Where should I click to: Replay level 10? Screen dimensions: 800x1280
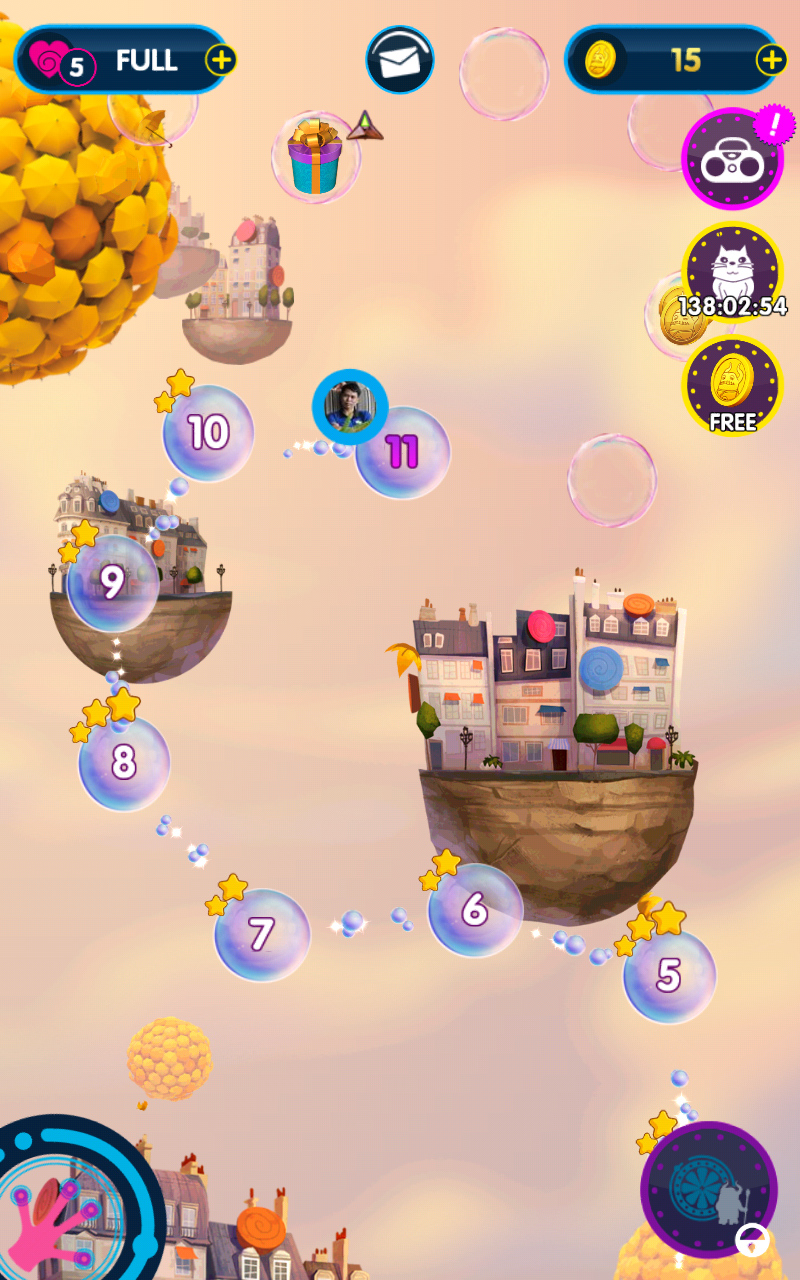pyautogui.click(x=208, y=433)
